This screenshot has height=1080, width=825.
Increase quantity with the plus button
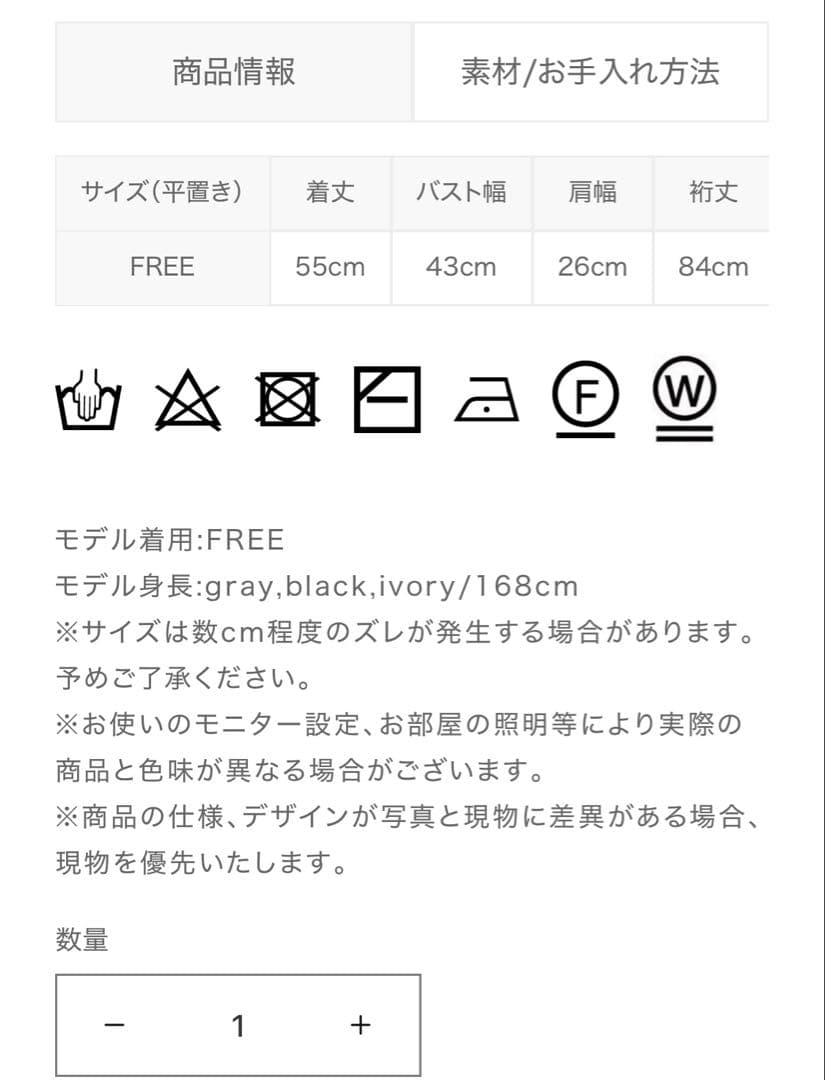361,1025
